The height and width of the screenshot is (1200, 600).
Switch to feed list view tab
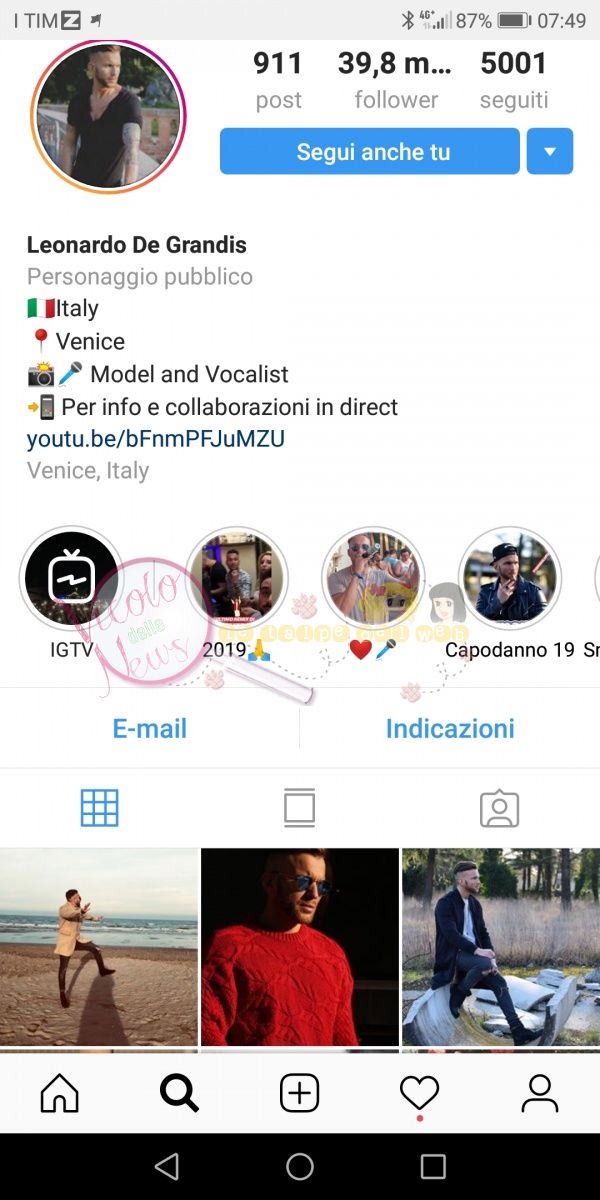click(x=299, y=807)
